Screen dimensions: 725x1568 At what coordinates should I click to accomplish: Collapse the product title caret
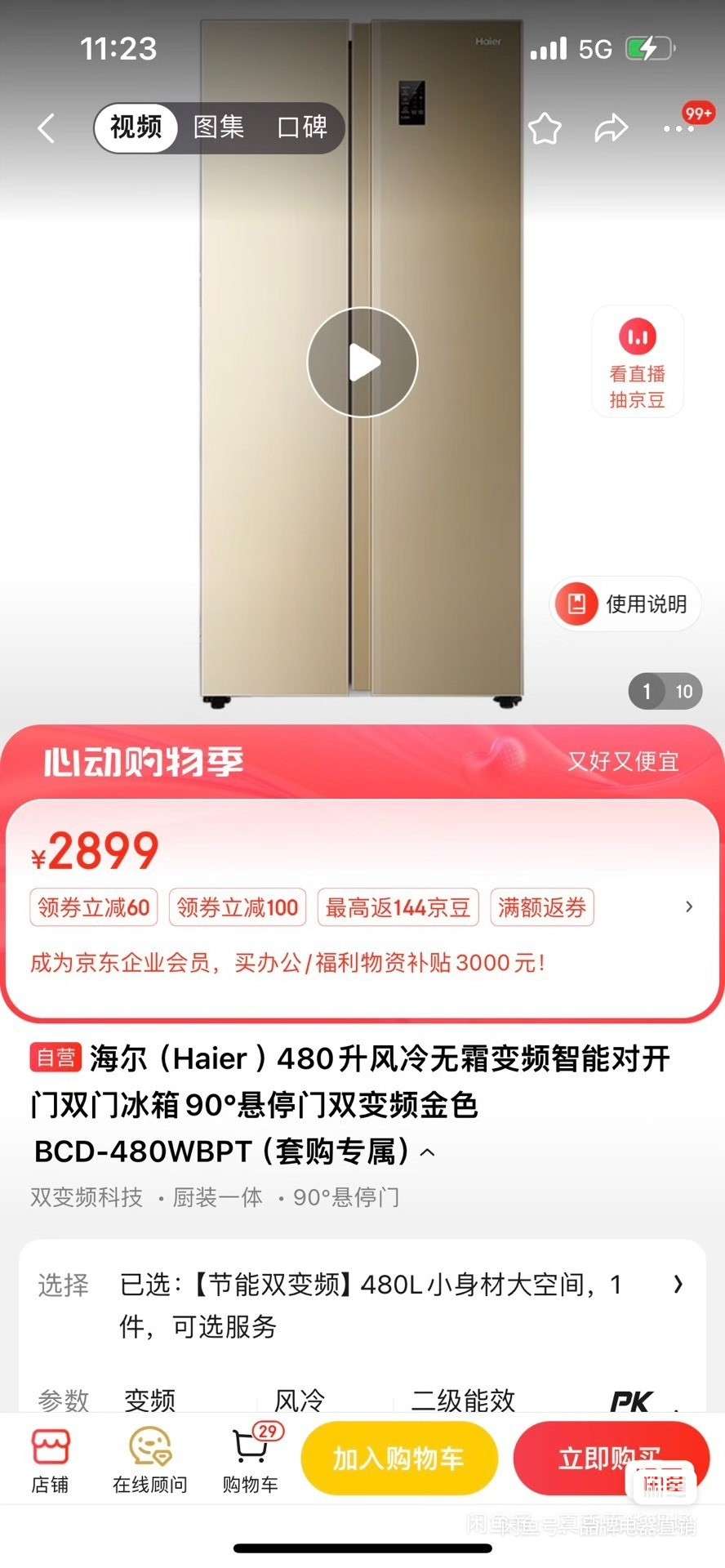[x=428, y=1153]
